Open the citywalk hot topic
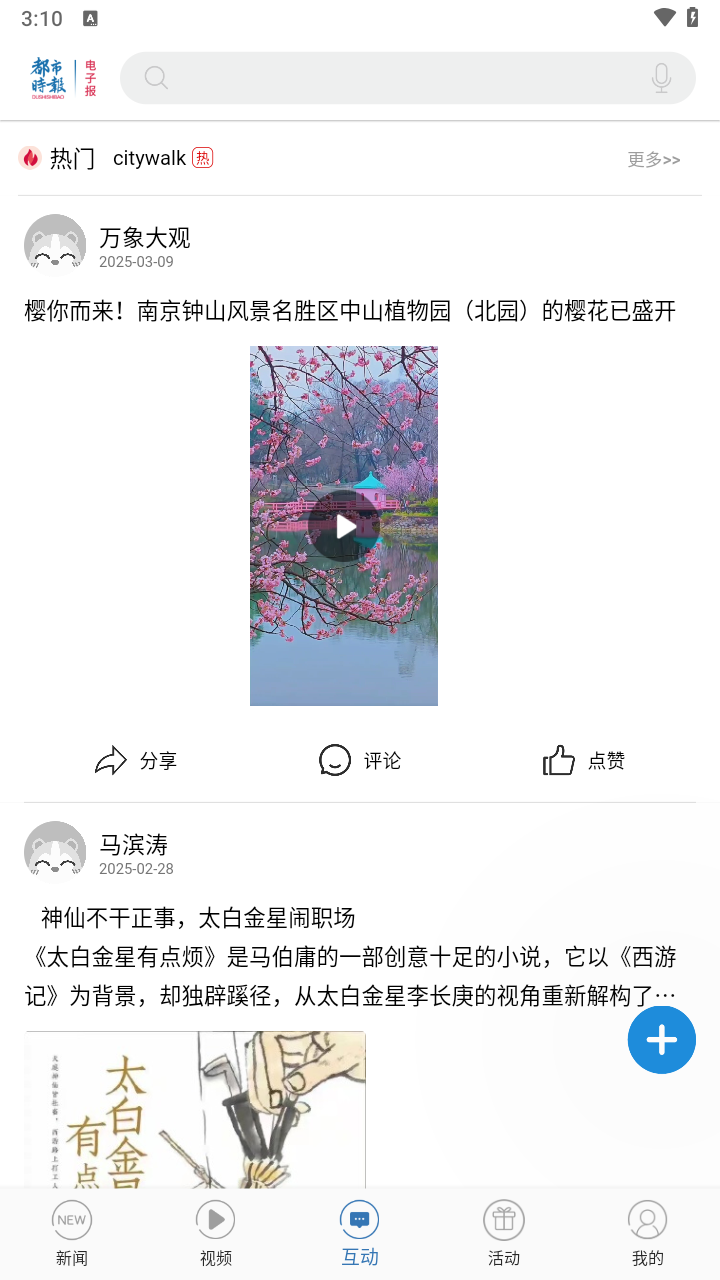Screen dimensions: 720x1280 (150, 158)
